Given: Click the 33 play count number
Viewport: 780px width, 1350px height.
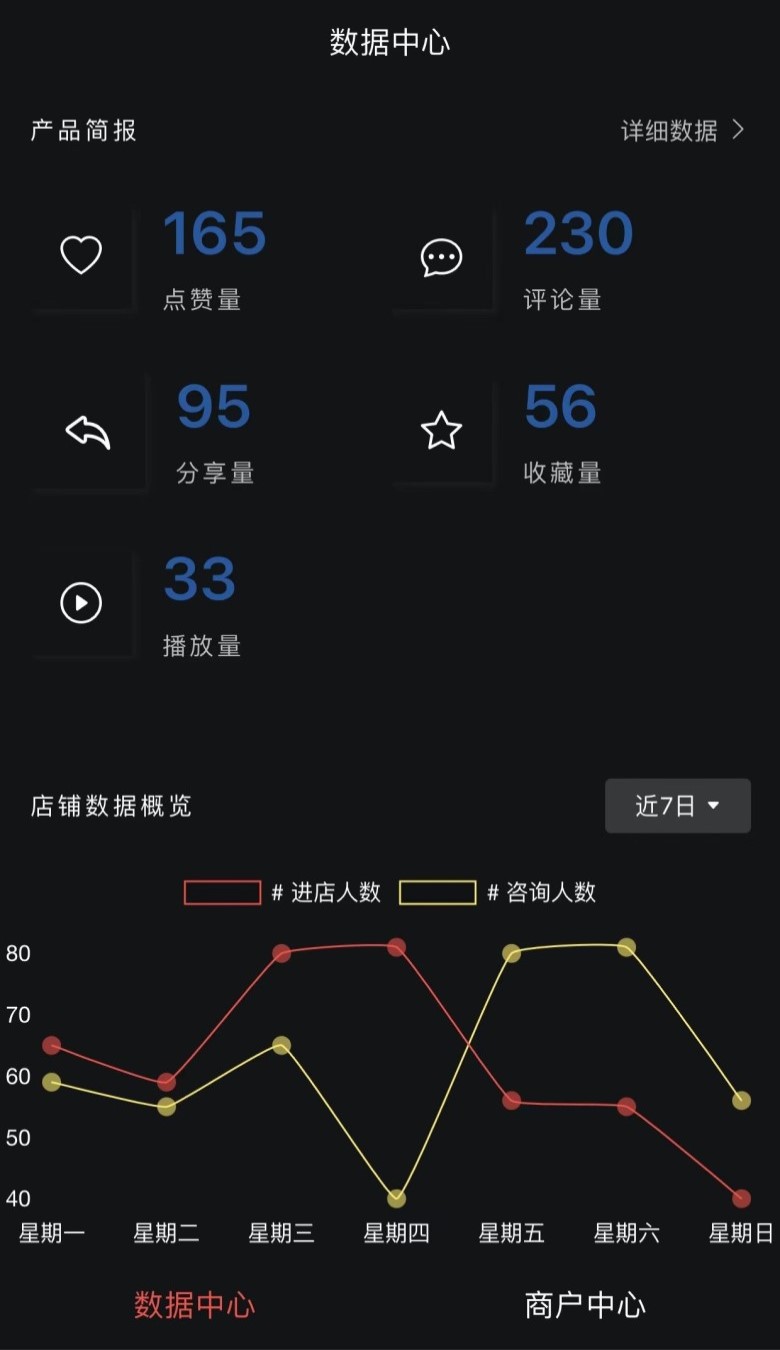Looking at the screenshot, I should click(199, 580).
